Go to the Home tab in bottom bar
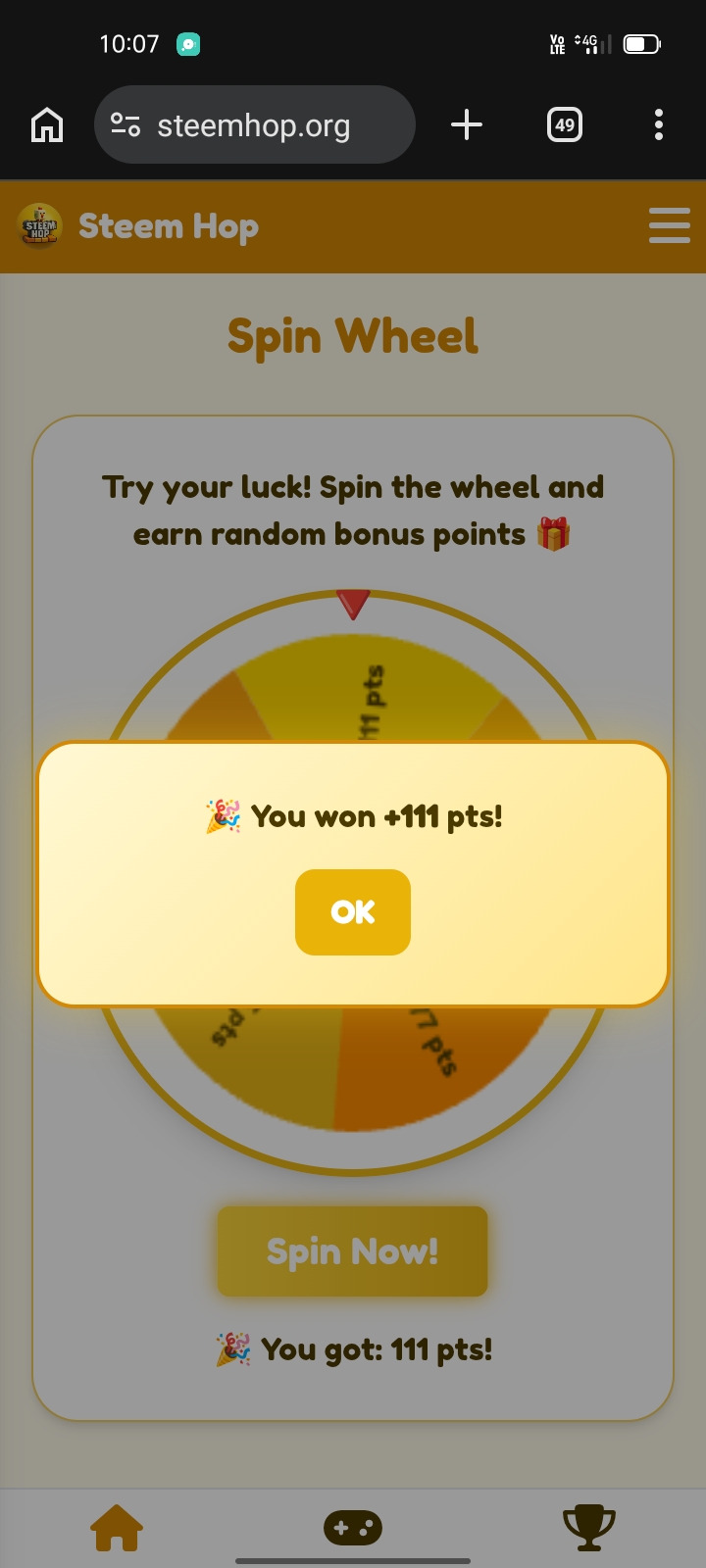706x1568 pixels. (x=117, y=1527)
